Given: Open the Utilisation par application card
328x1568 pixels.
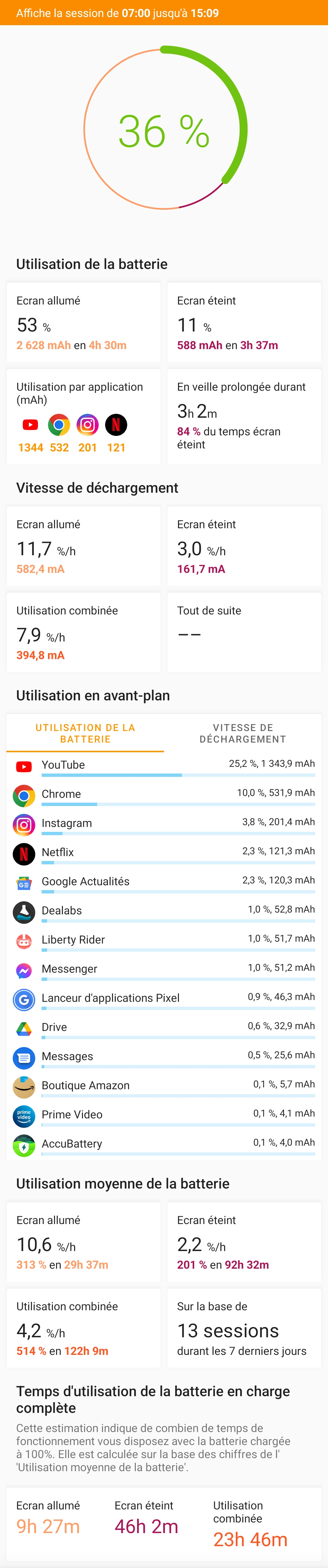Looking at the screenshot, I should pyautogui.click(x=84, y=416).
